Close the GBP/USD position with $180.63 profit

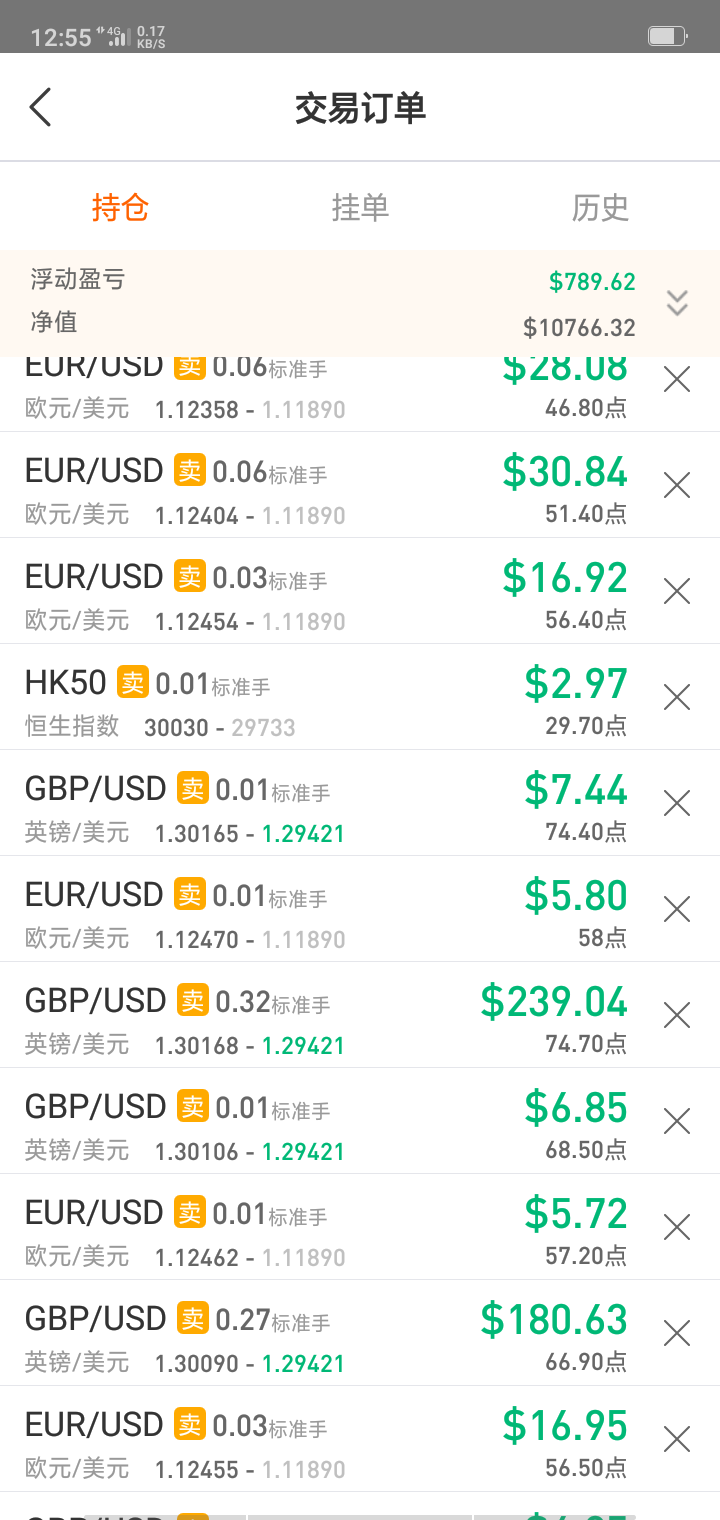click(x=677, y=1334)
